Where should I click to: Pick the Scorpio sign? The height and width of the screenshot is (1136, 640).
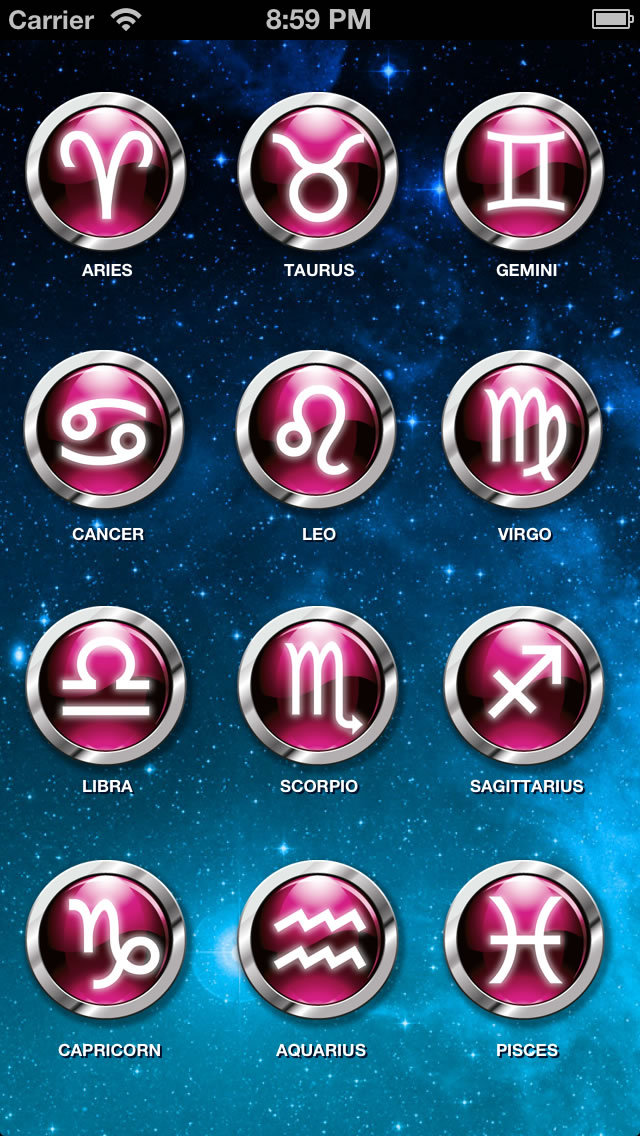318,685
